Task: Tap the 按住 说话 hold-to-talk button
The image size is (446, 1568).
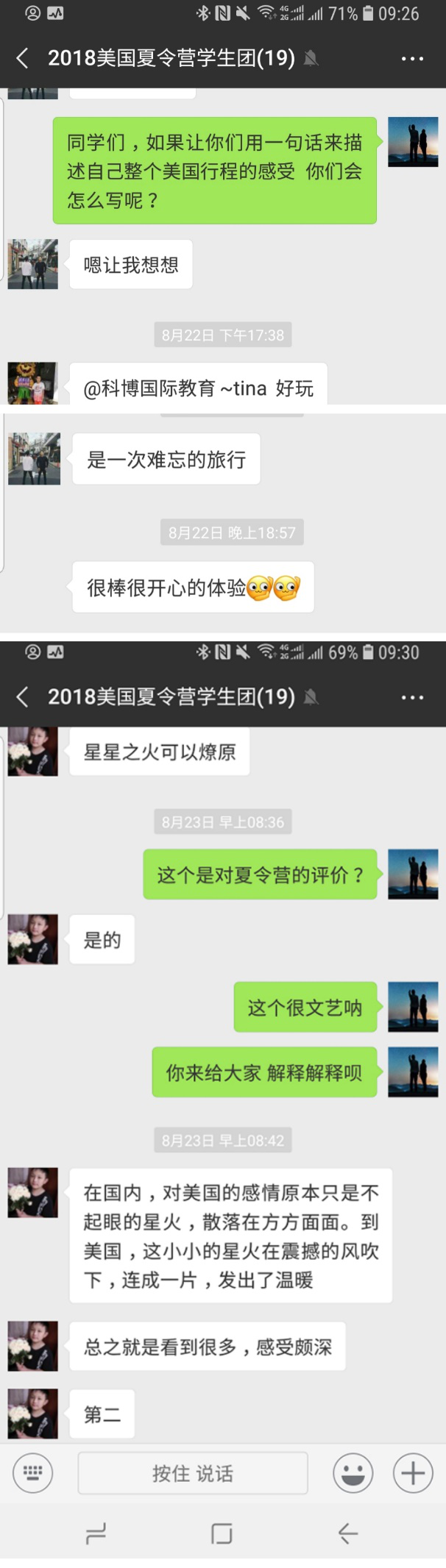Action: click(193, 1472)
